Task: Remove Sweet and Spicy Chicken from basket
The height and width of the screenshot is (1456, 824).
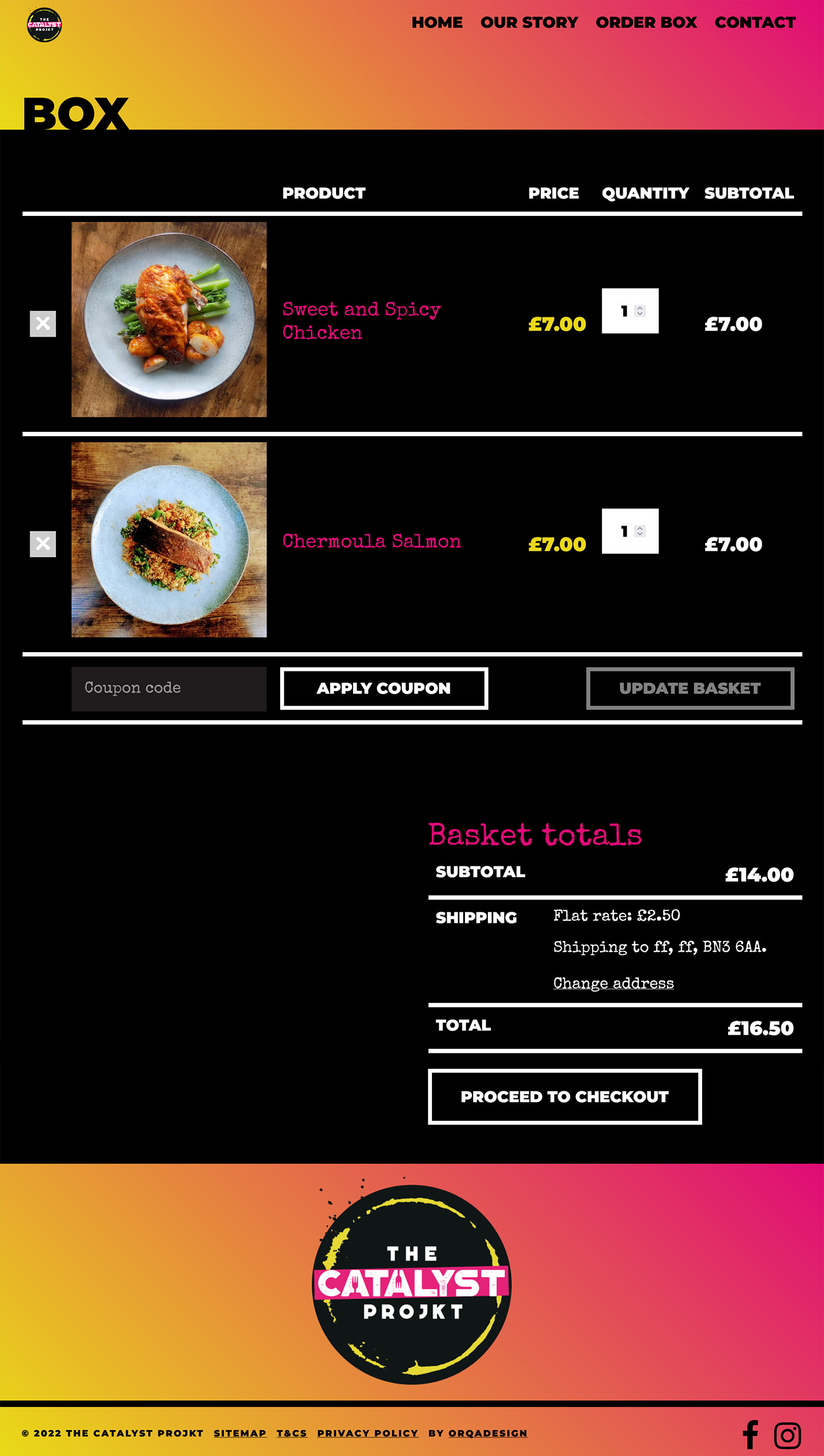Action: pyautogui.click(x=43, y=324)
